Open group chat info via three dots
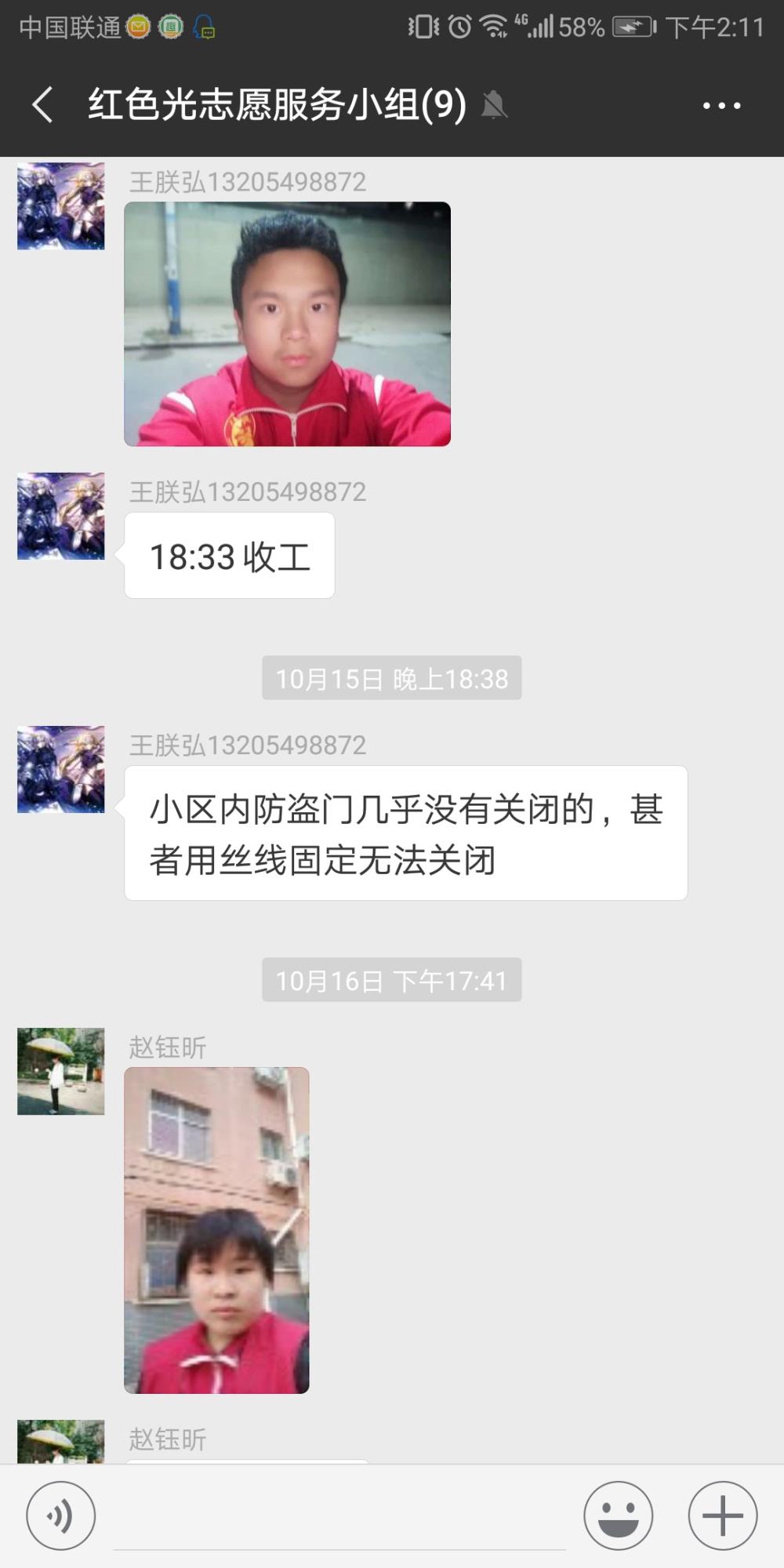784x1568 pixels. (721, 105)
